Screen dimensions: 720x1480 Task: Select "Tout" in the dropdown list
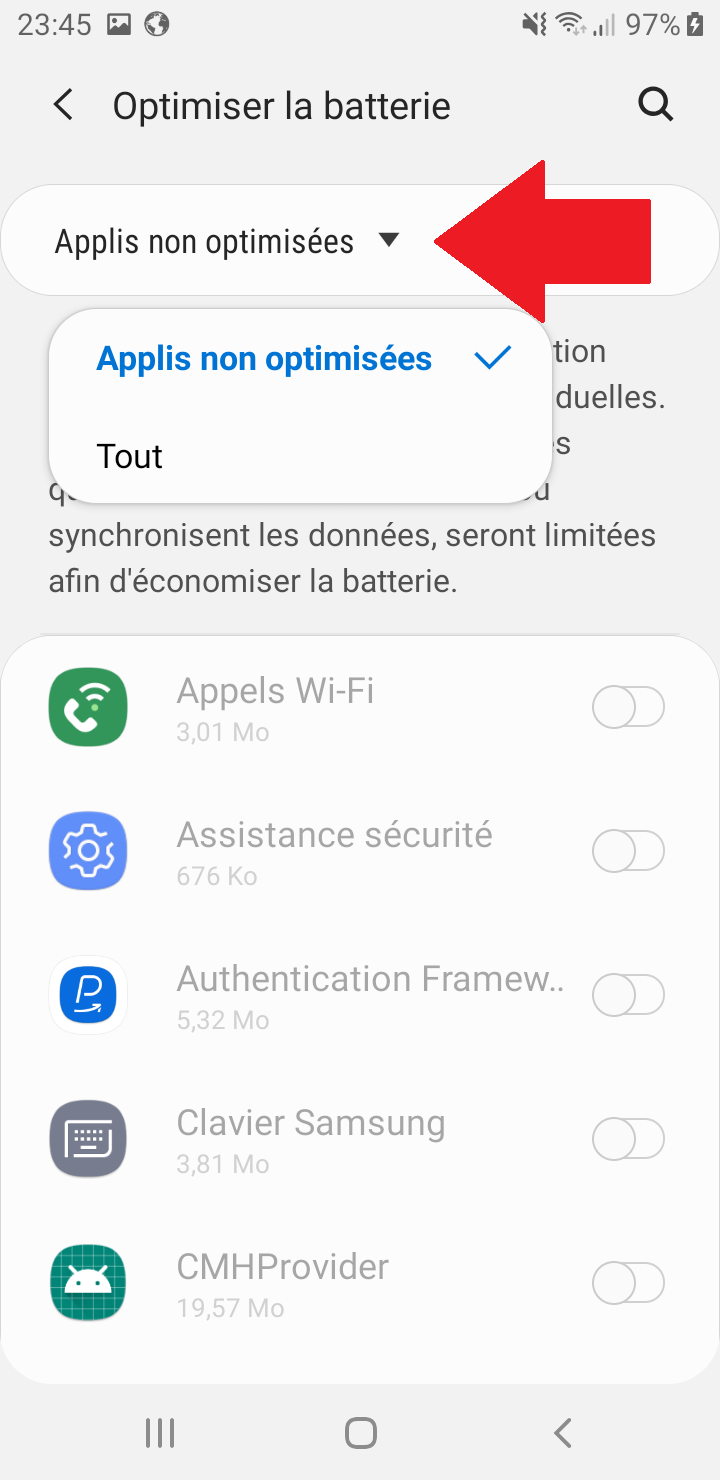[x=130, y=456]
